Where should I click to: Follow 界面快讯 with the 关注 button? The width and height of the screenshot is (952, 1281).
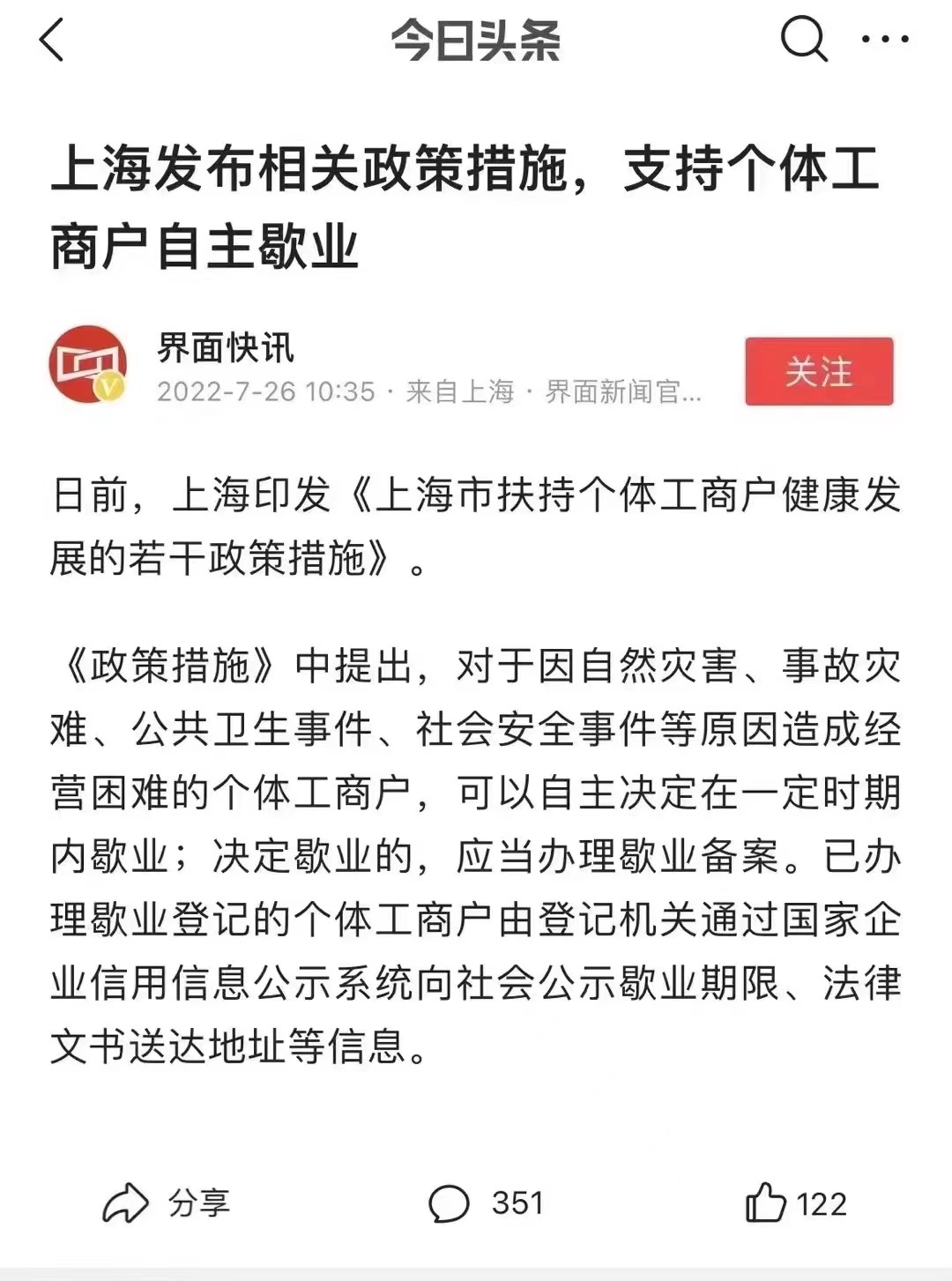coord(818,371)
